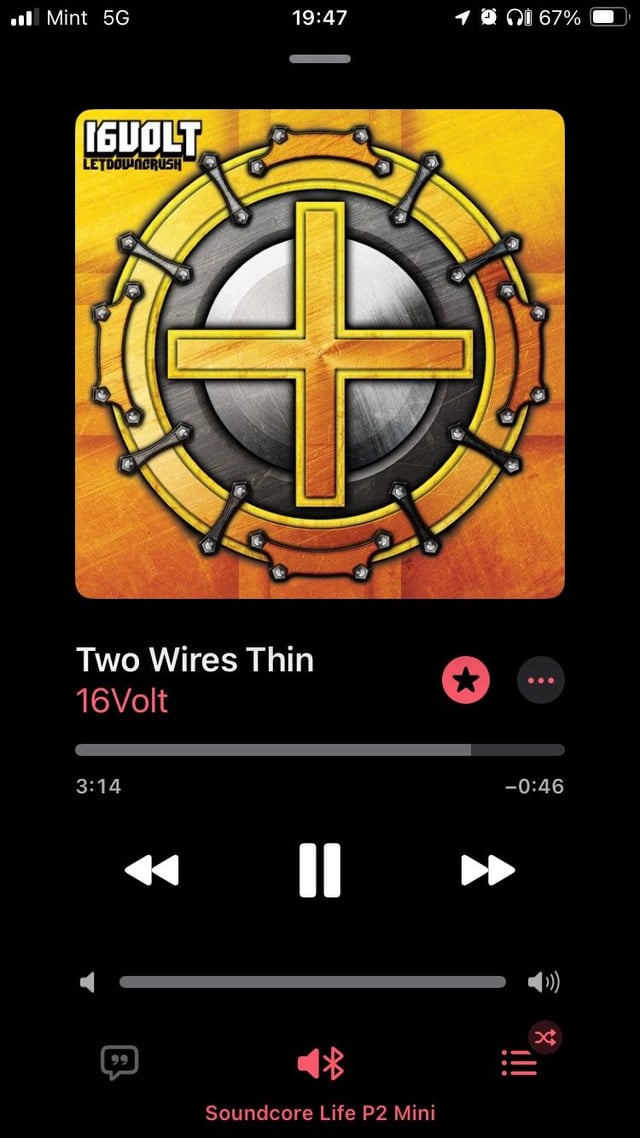This screenshot has height=1138, width=640.
Task: Skip to the next track
Action: coord(487,870)
